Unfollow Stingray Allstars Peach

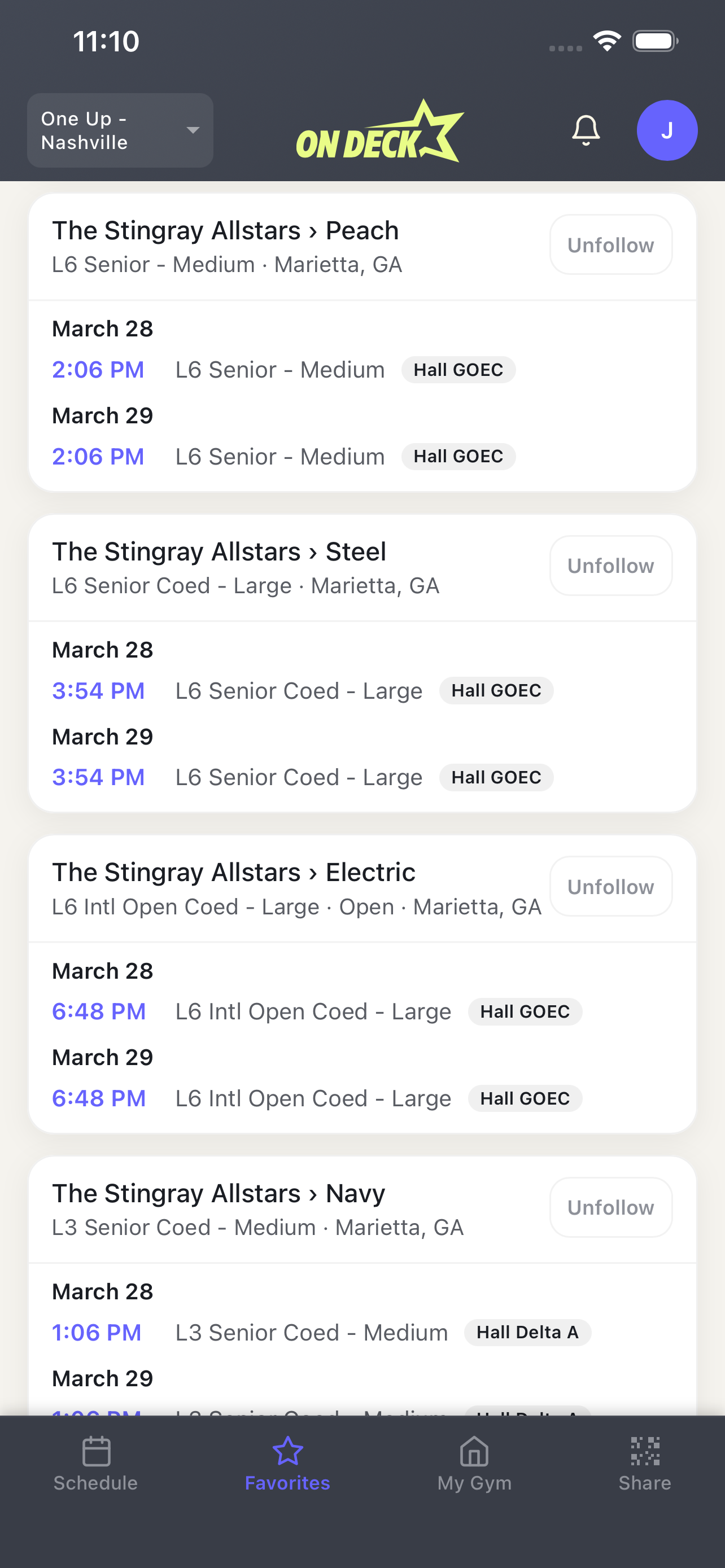coord(610,245)
